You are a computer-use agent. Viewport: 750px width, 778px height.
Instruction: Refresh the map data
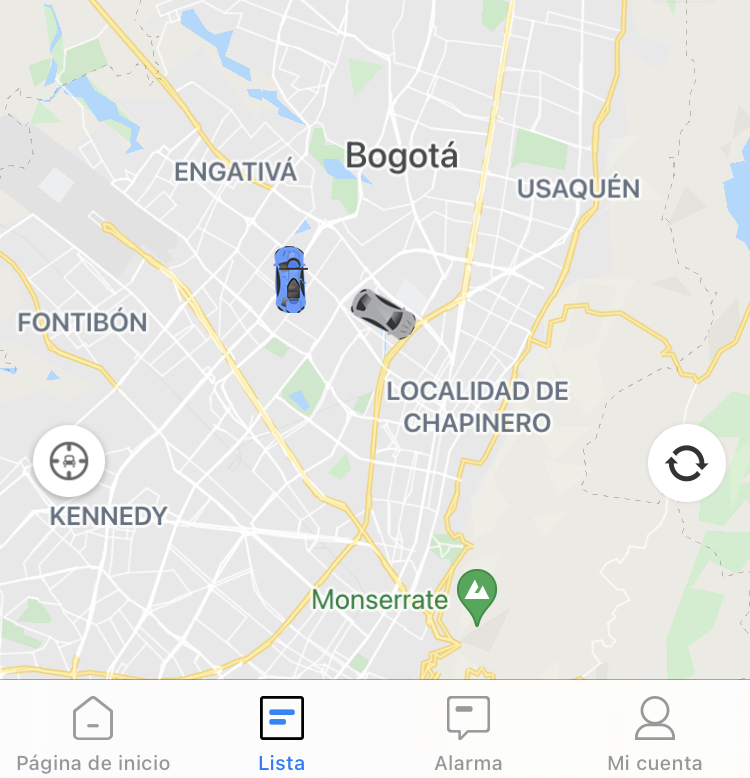686,464
